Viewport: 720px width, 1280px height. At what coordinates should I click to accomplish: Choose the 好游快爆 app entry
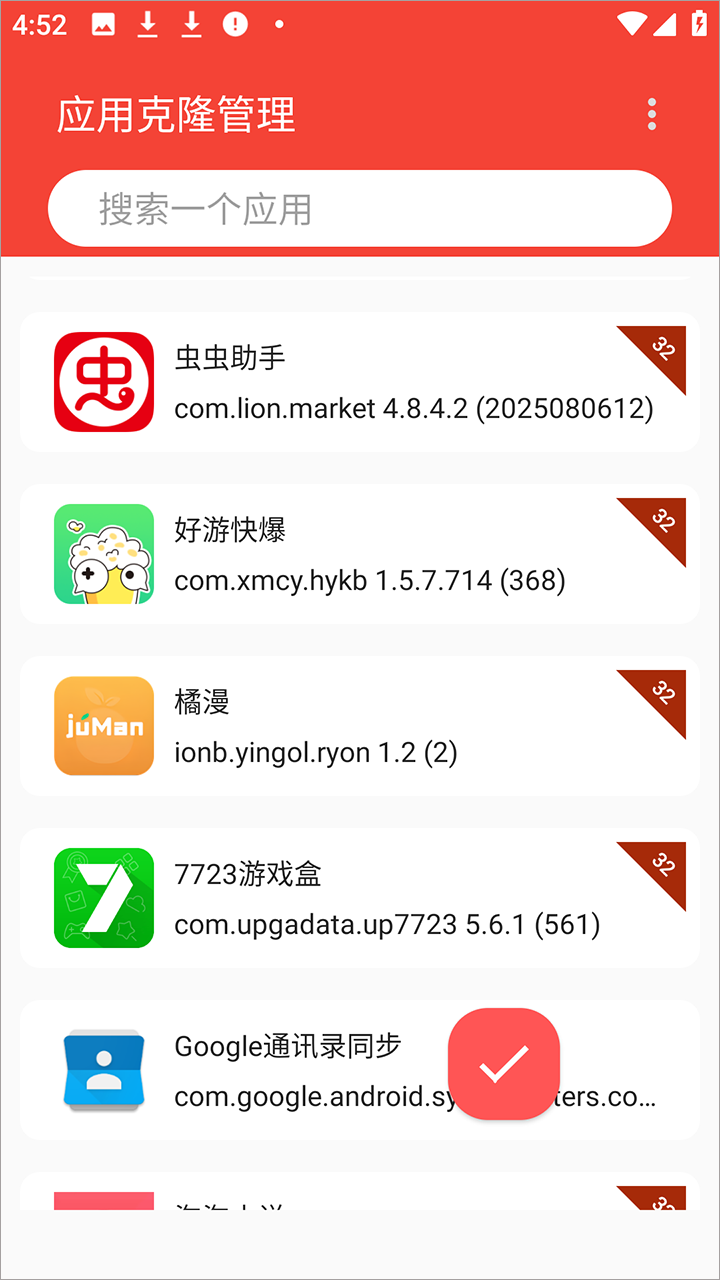[359, 554]
